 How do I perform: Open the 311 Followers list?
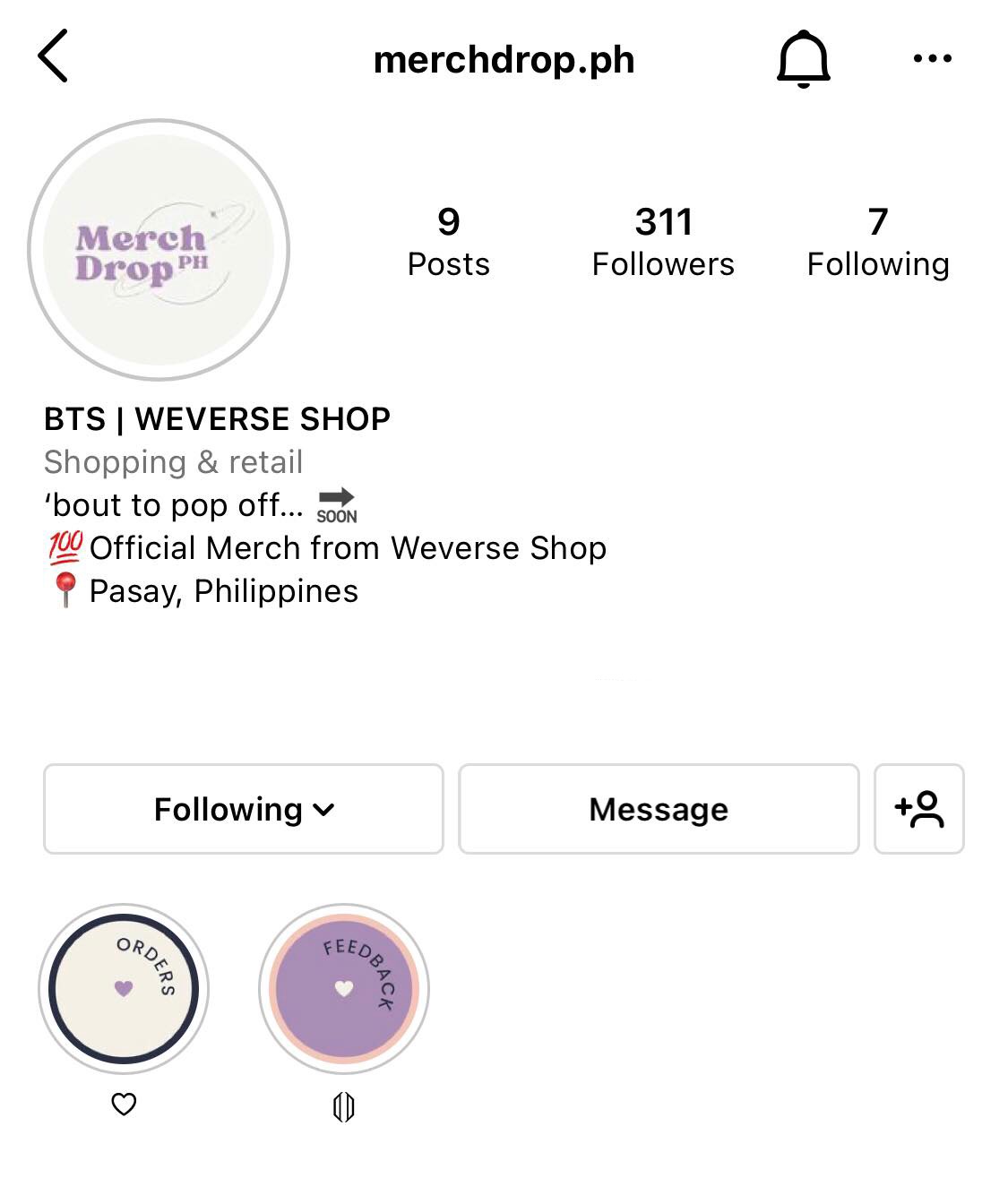(663, 242)
